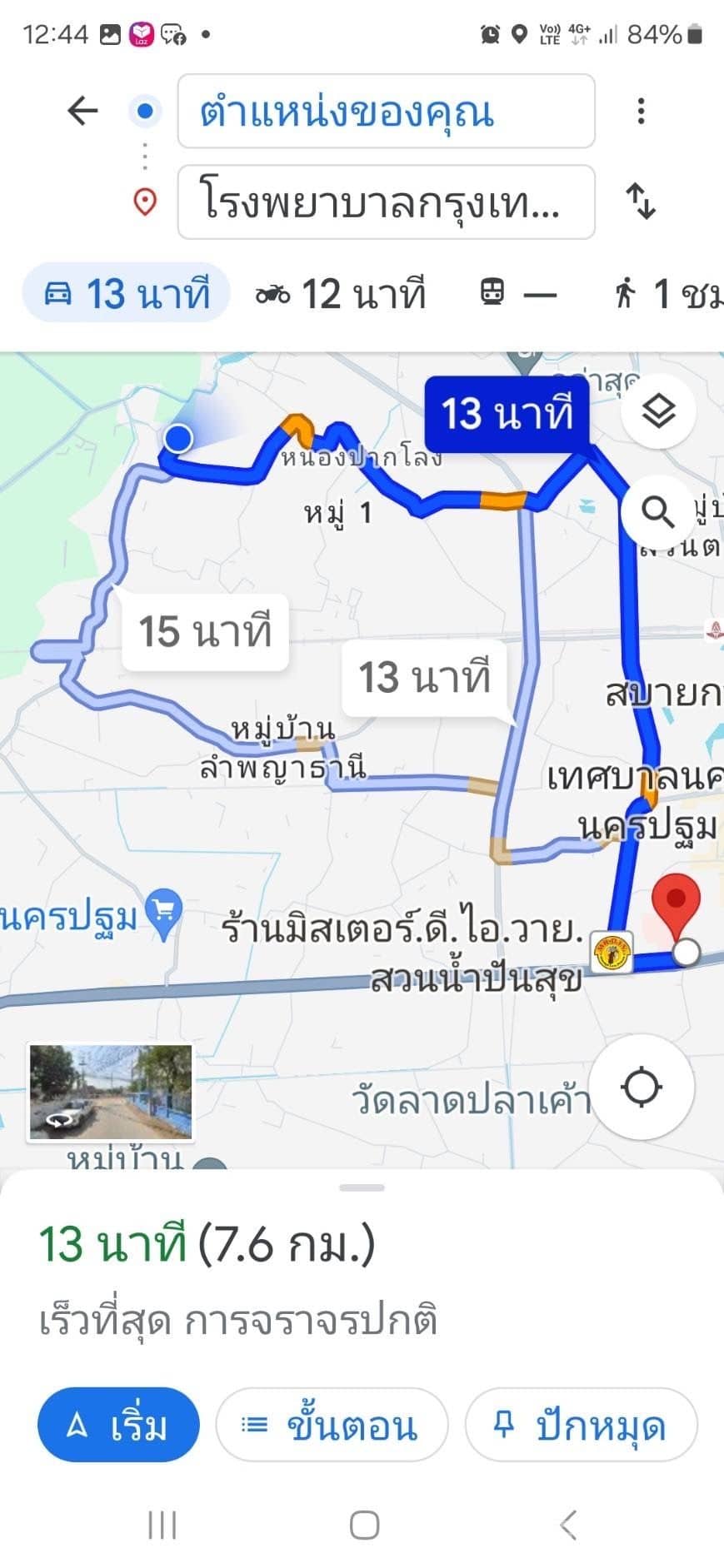This screenshot has width=724, height=1568.
Task: Edit the destination field โรงพยาบาลกรุงเท...
Action: [x=386, y=201]
